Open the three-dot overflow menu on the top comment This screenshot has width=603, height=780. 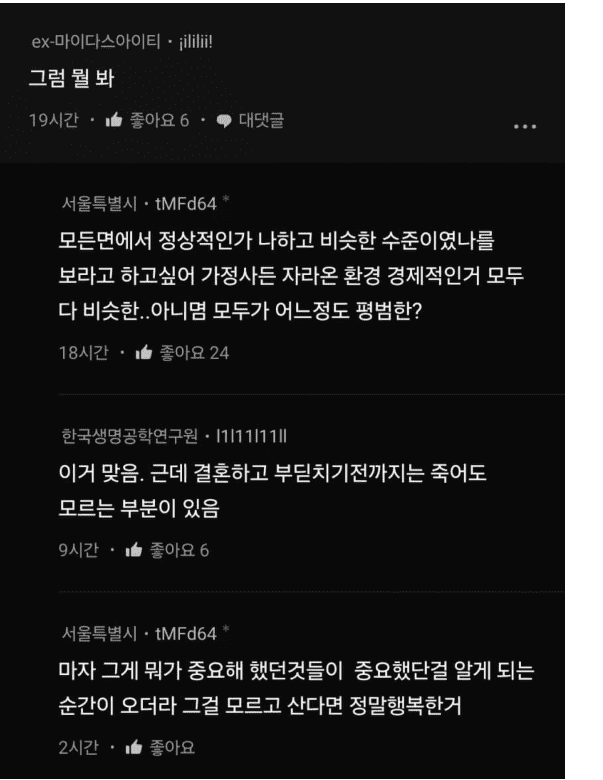tap(524, 127)
